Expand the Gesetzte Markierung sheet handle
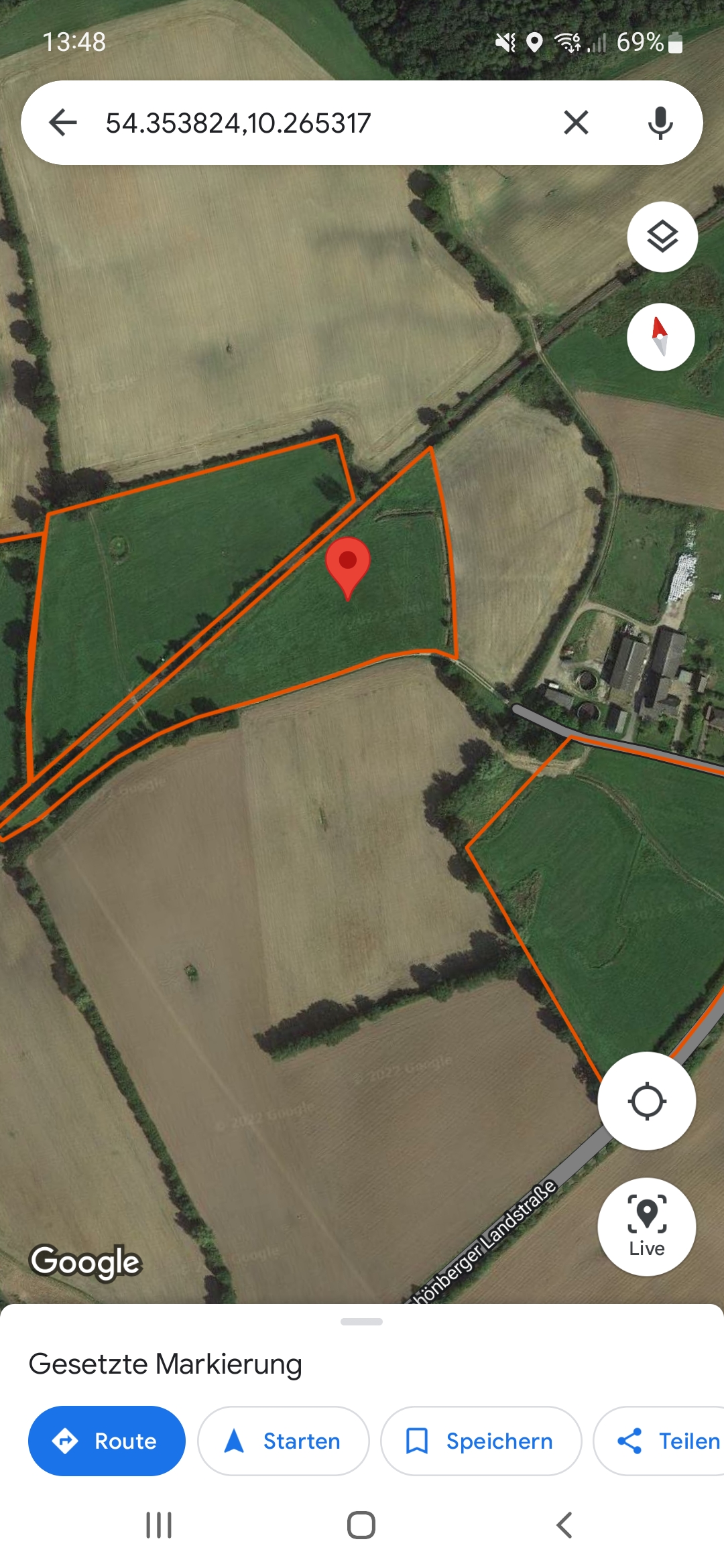 coord(361,1321)
